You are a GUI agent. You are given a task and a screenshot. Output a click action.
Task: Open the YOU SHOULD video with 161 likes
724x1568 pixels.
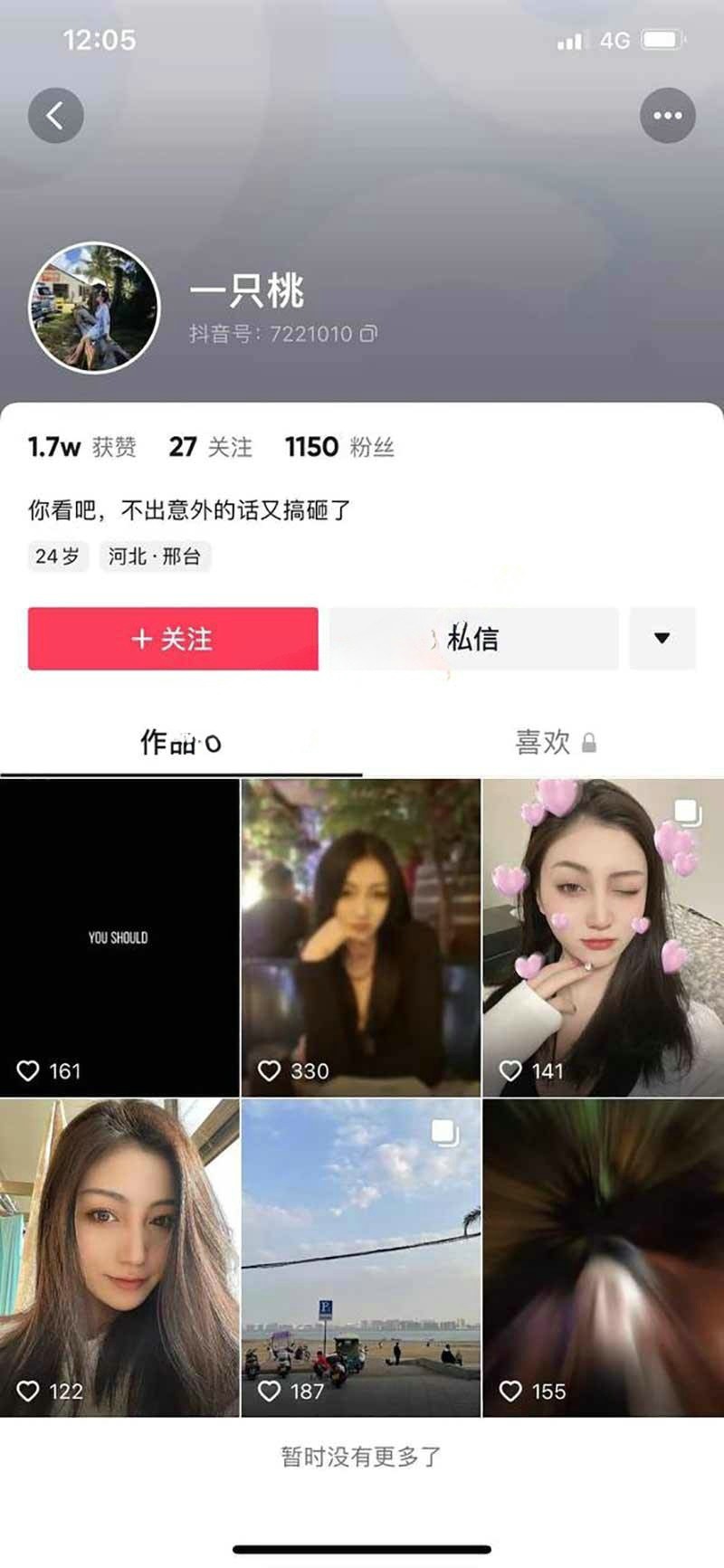(119, 937)
